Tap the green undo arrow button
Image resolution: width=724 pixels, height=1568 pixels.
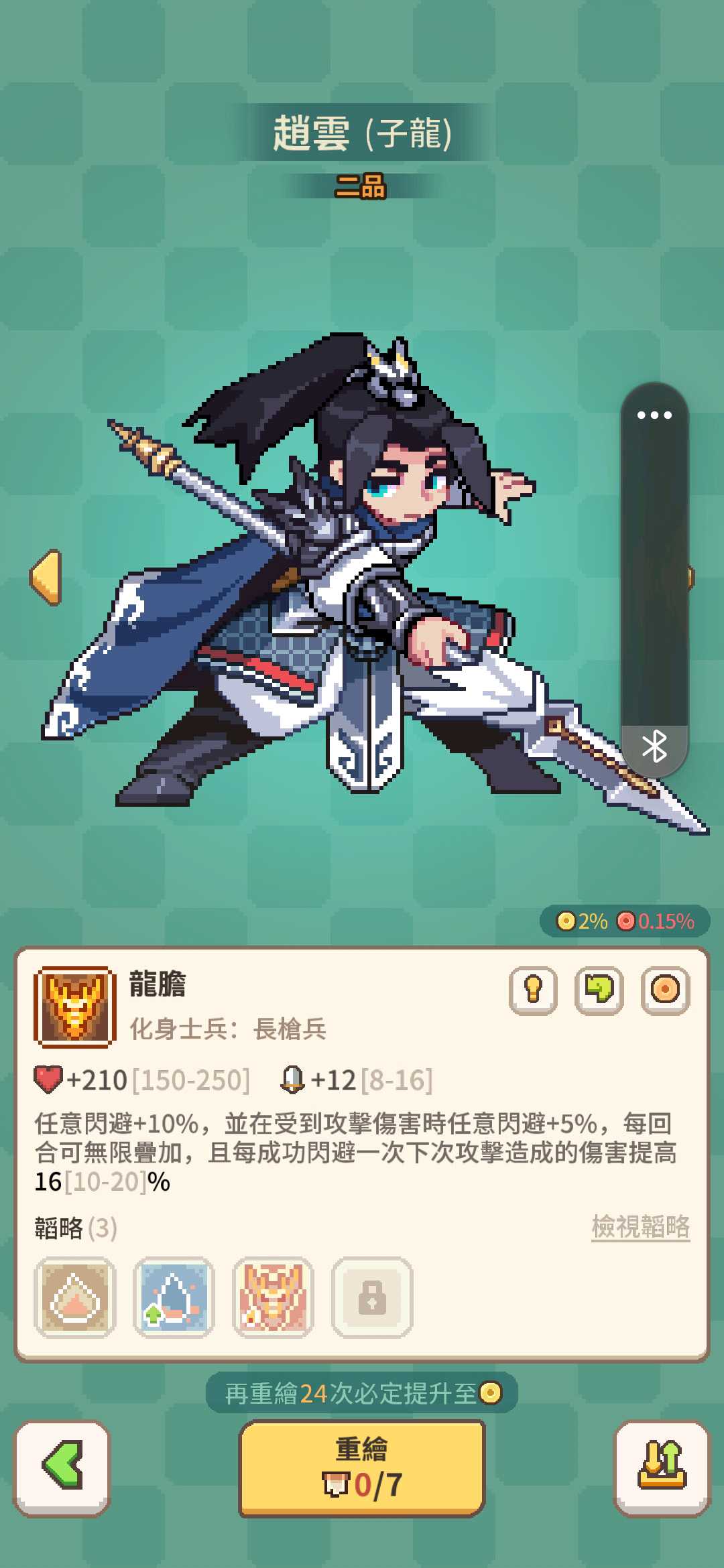pos(599,990)
